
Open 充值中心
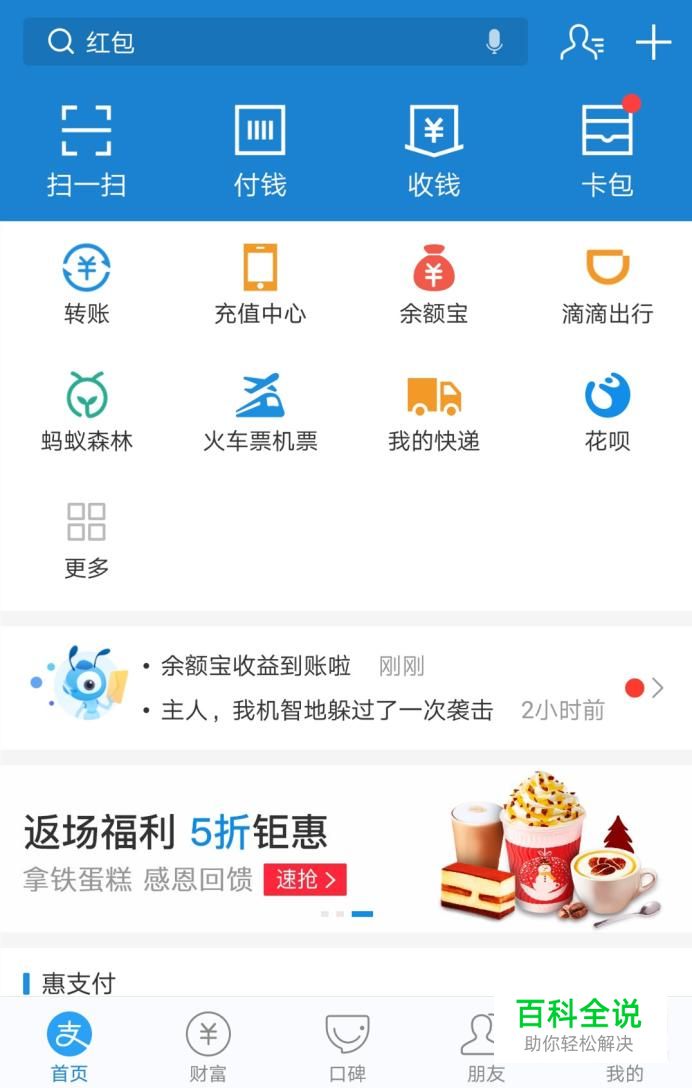(260, 285)
